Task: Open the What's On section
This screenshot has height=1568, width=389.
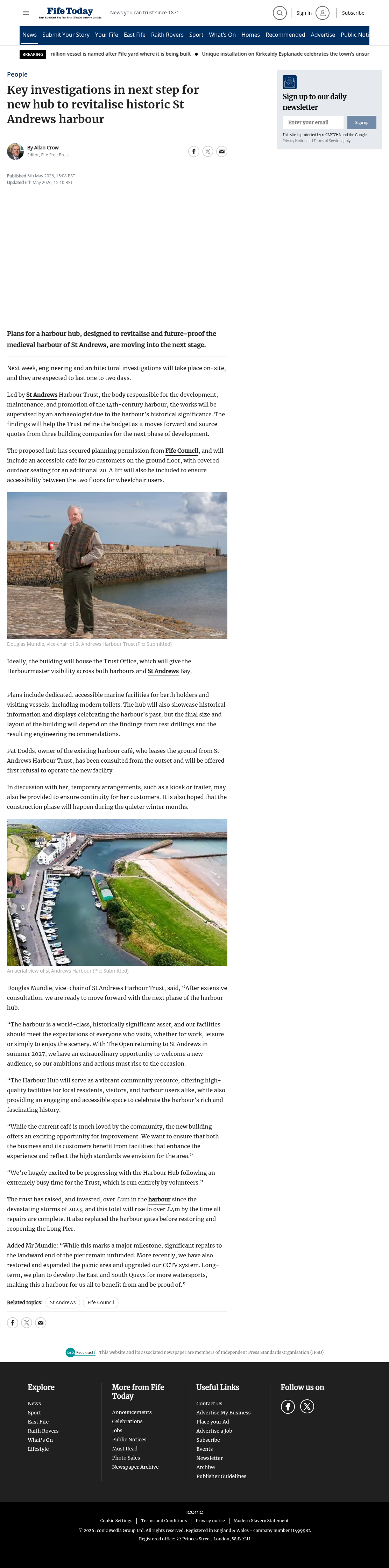Action: coord(222,35)
